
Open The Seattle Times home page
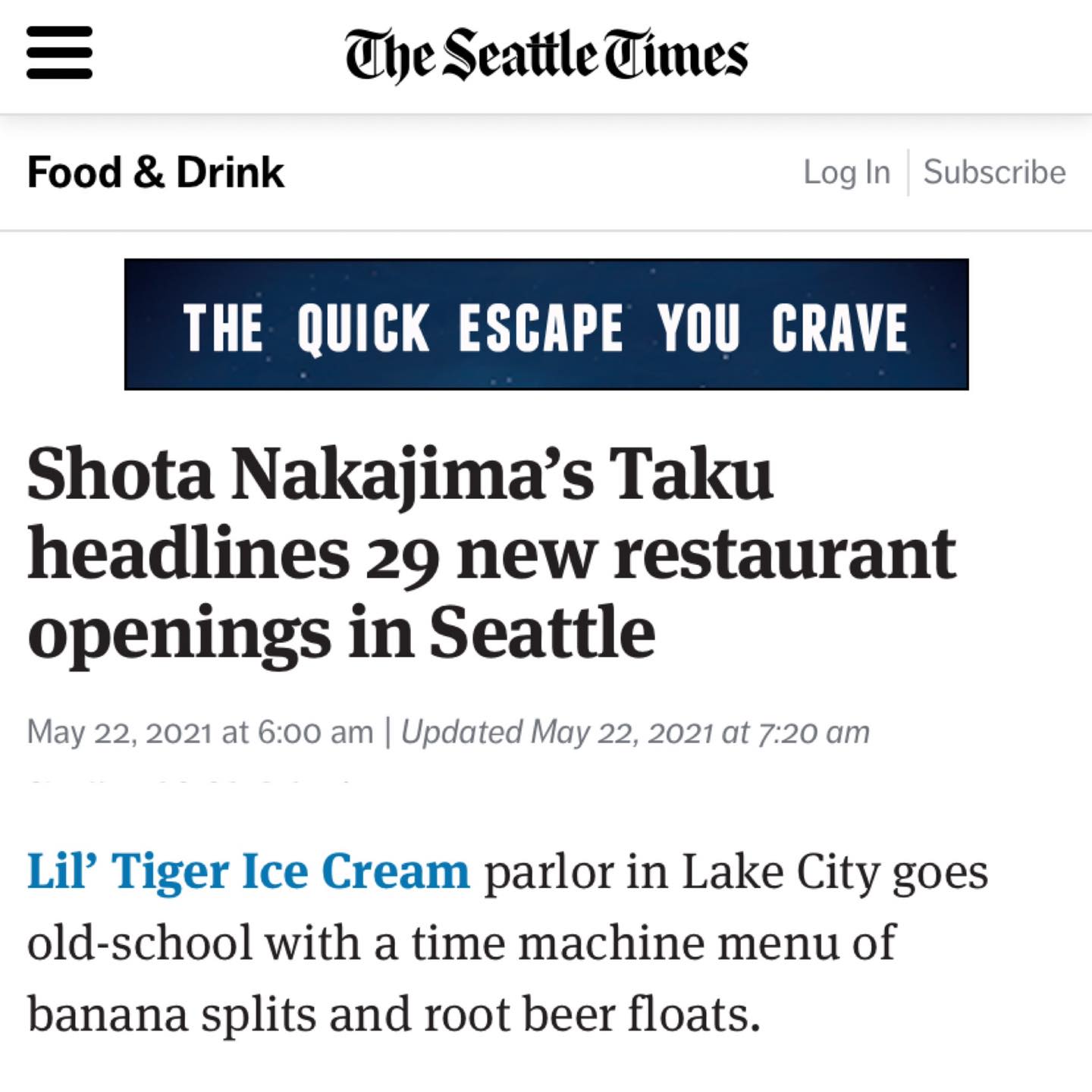pos(546,55)
